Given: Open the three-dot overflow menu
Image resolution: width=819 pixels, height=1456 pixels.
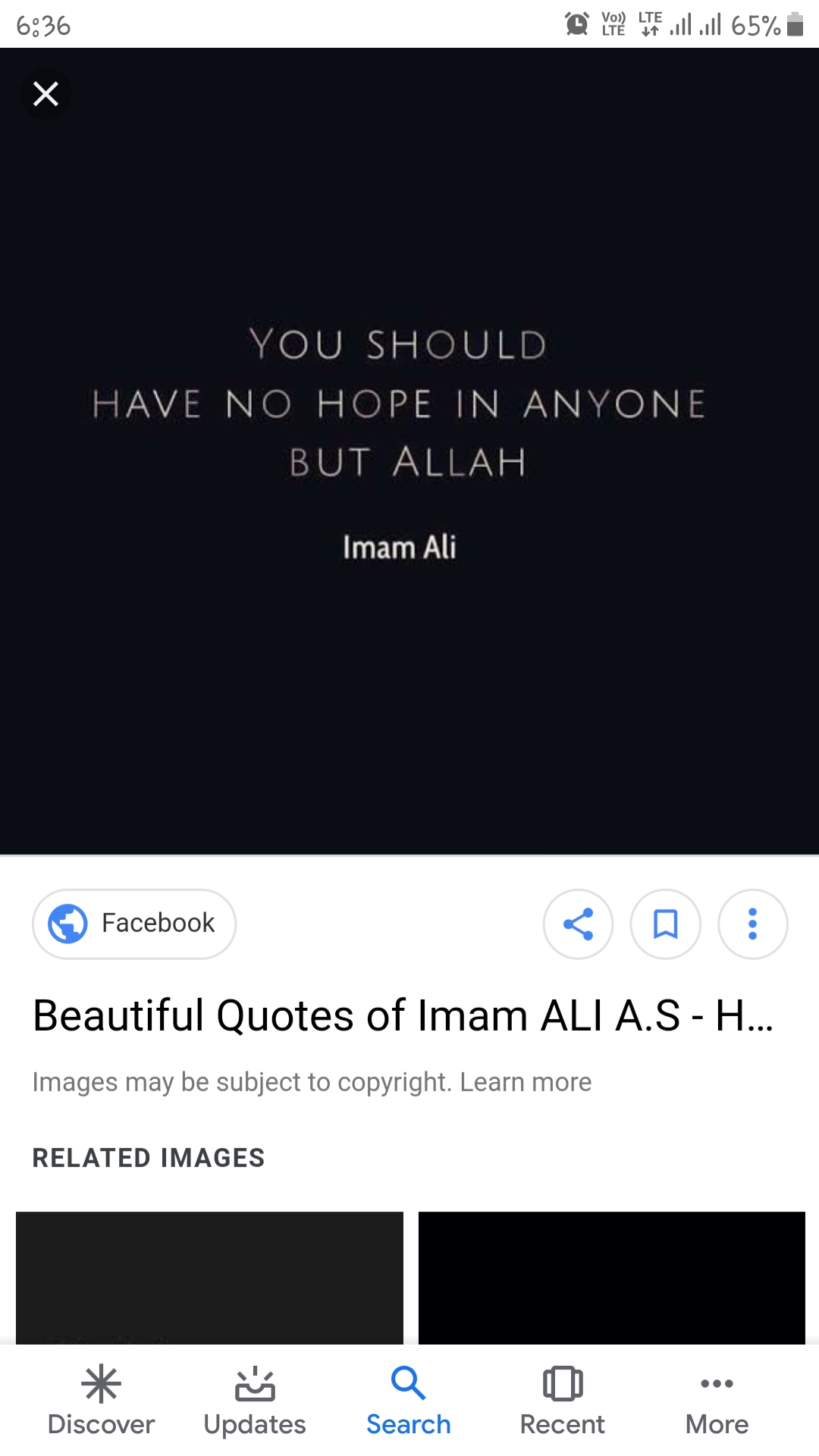Looking at the screenshot, I should pyautogui.click(x=752, y=924).
